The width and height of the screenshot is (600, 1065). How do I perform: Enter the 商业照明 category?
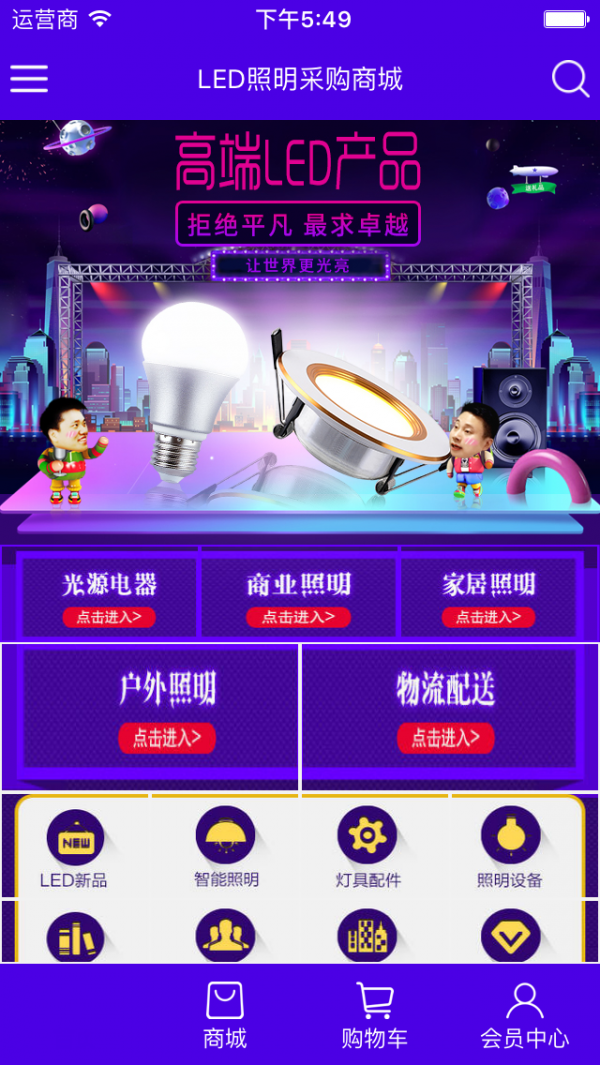point(299,596)
